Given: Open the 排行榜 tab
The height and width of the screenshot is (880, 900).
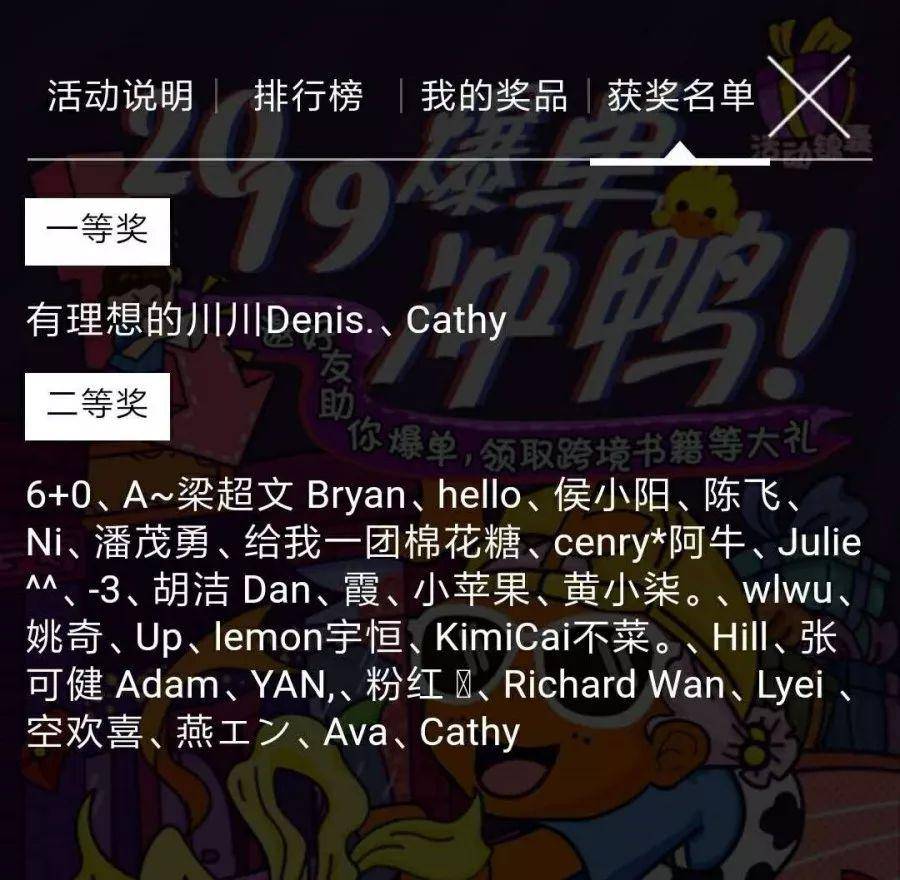Looking at the screenshot, I should coord(308,97).
